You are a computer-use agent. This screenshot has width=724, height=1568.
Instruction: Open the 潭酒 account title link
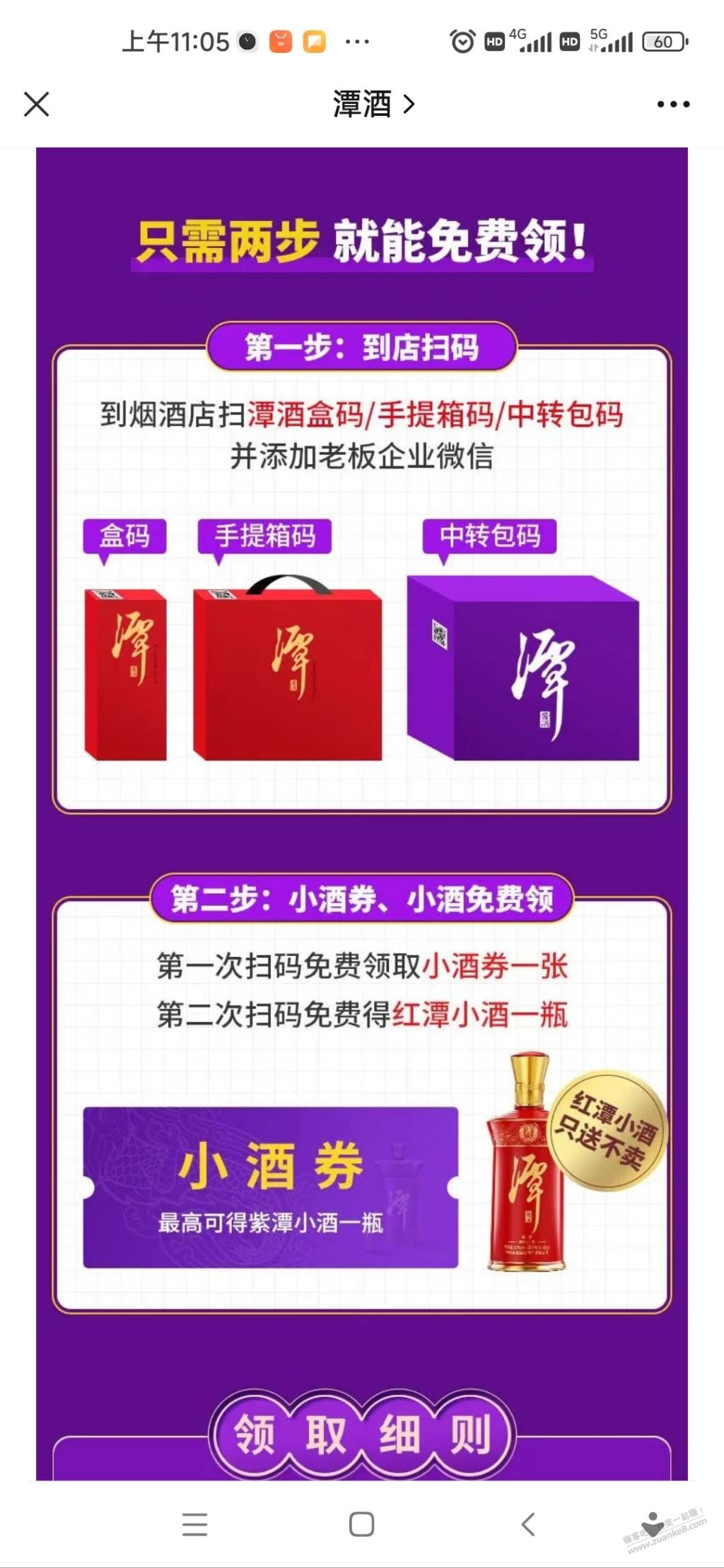point(373,105)
